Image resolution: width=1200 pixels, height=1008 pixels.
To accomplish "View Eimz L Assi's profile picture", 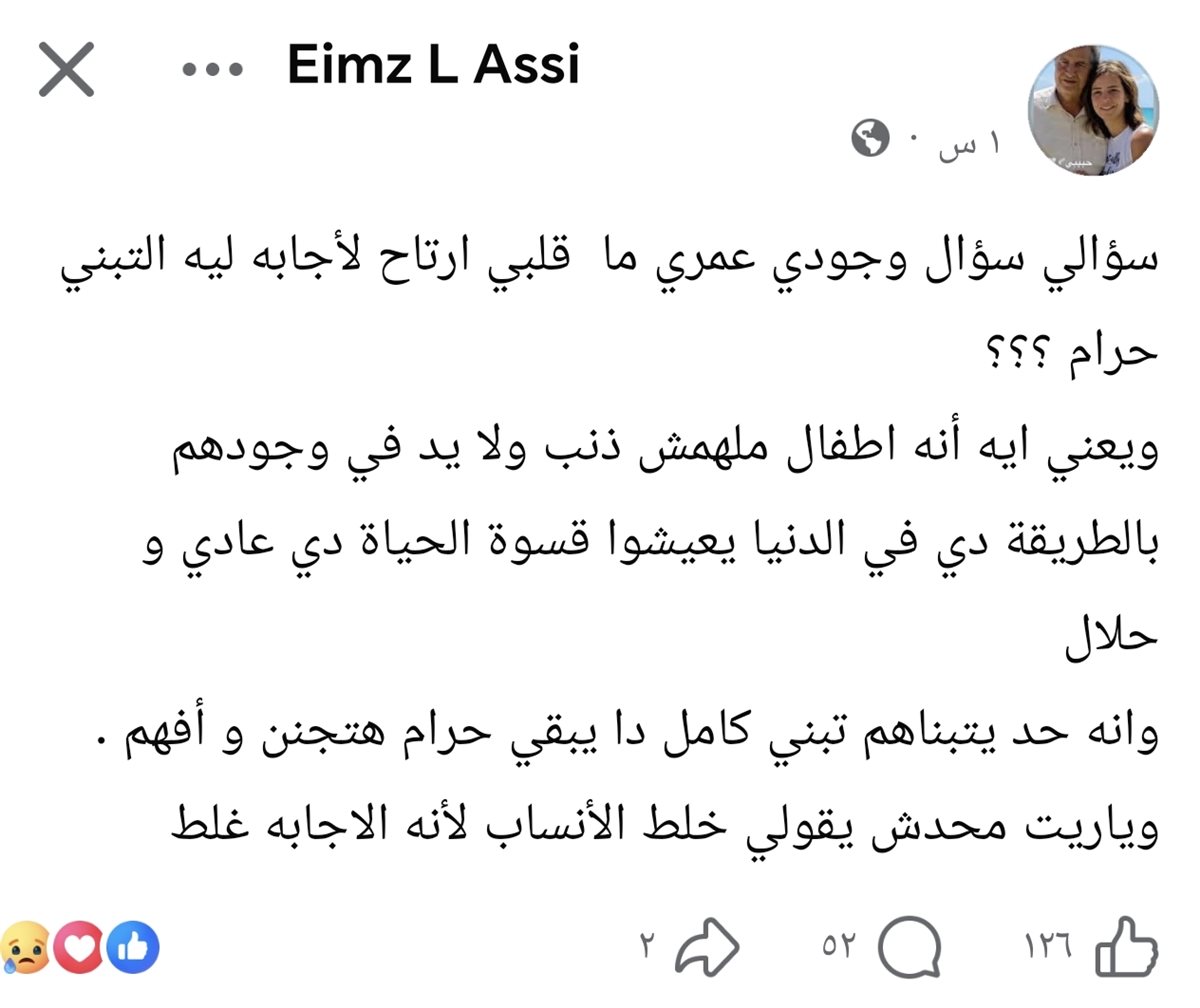I will point(1094,111).
